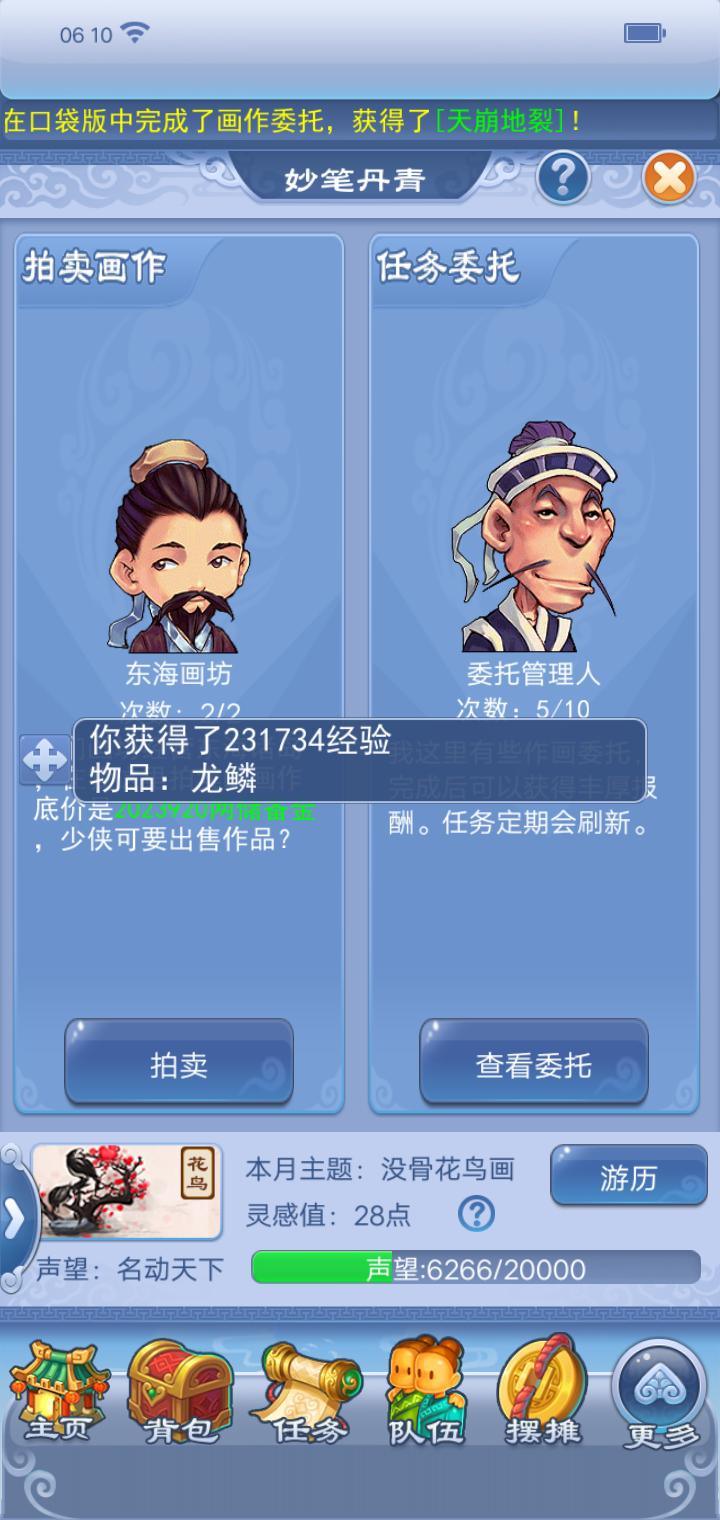This screenshot has height=1520, width=720.
Task: Expand the side panel arrow
Action: [14, 1218]
